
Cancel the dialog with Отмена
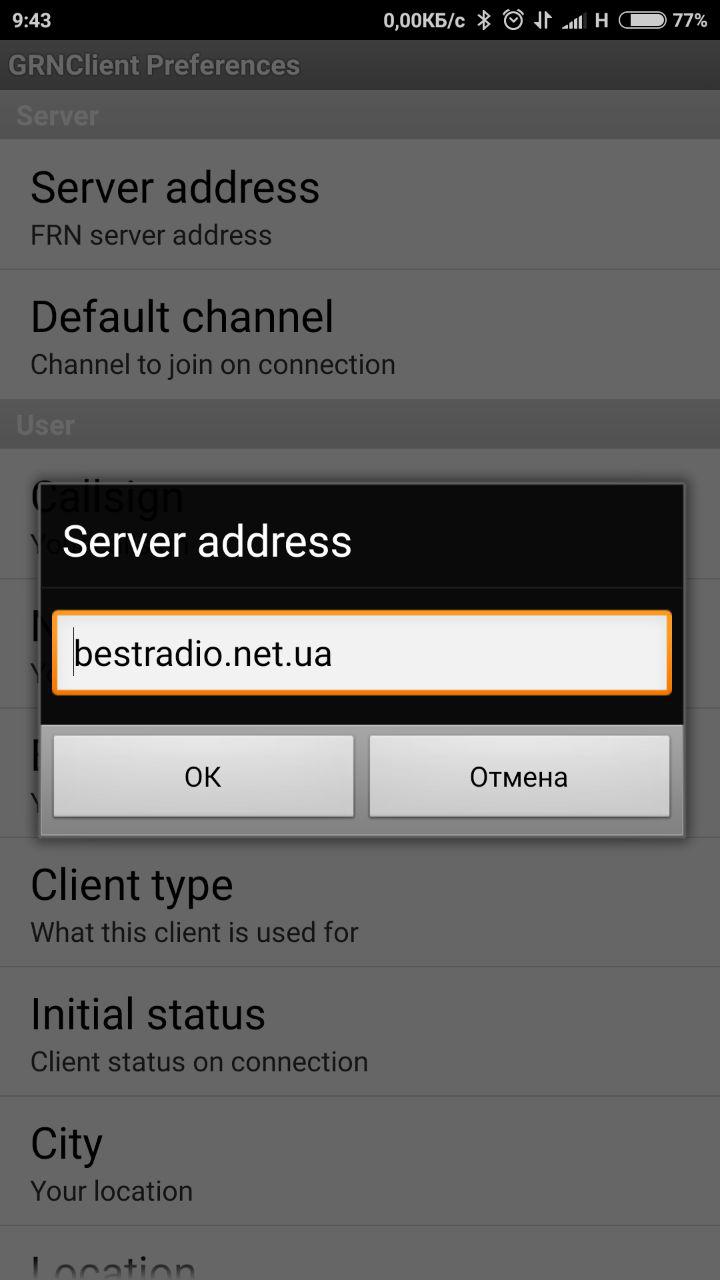[x=519, y=777]
